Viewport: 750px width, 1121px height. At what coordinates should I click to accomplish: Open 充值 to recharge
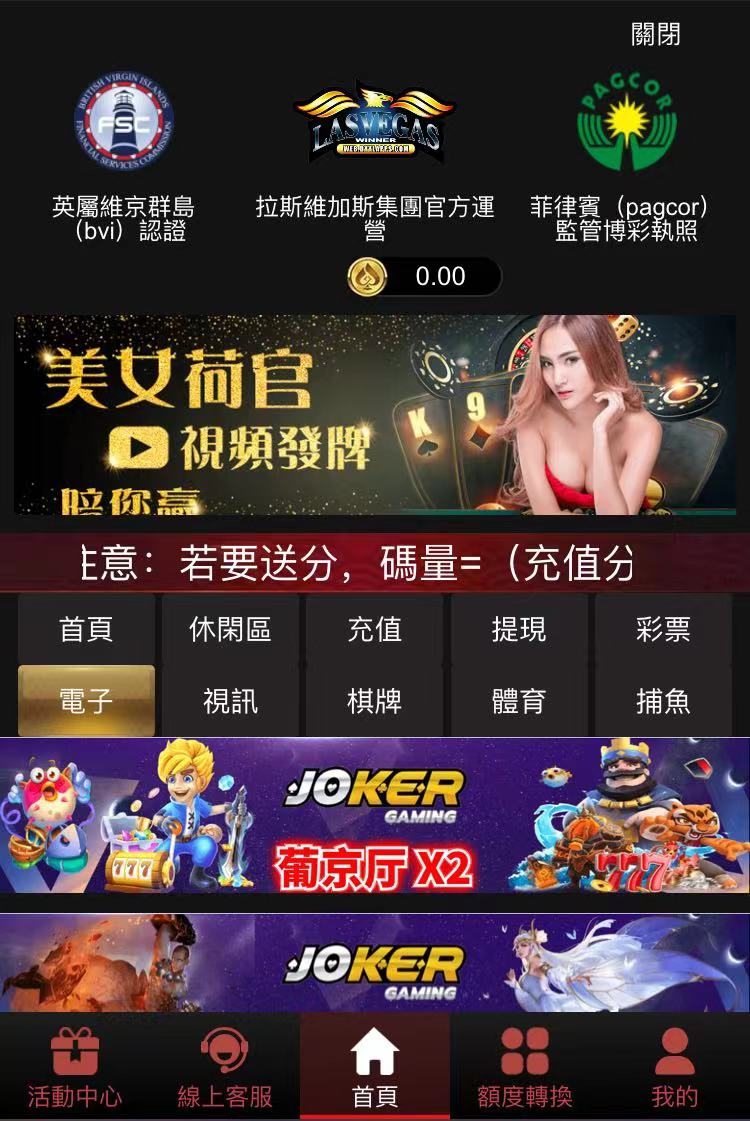tap(375, 629)
